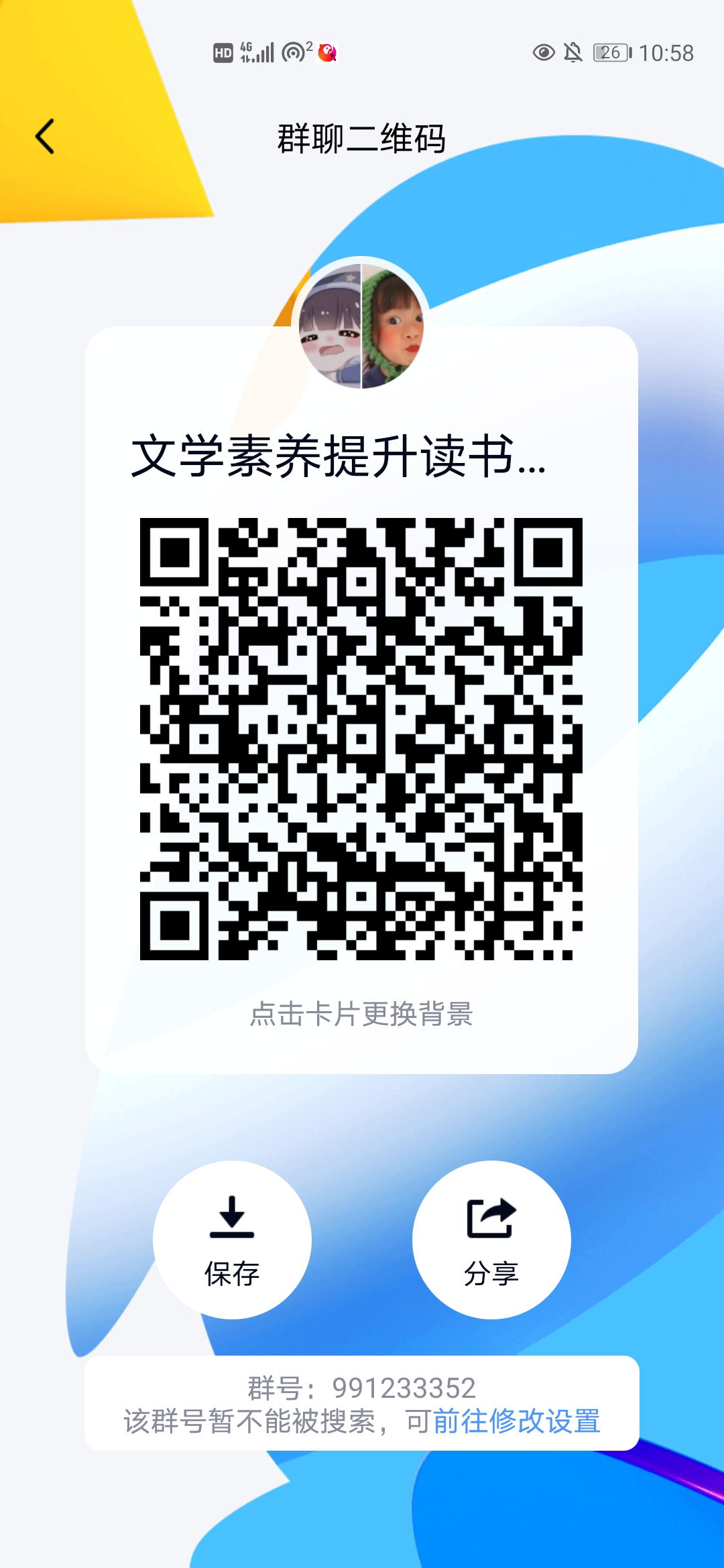The width and height of the screenshot is (724, 1568).
Task: Go back from the group QR code page
Action: [x=45, y=137]
